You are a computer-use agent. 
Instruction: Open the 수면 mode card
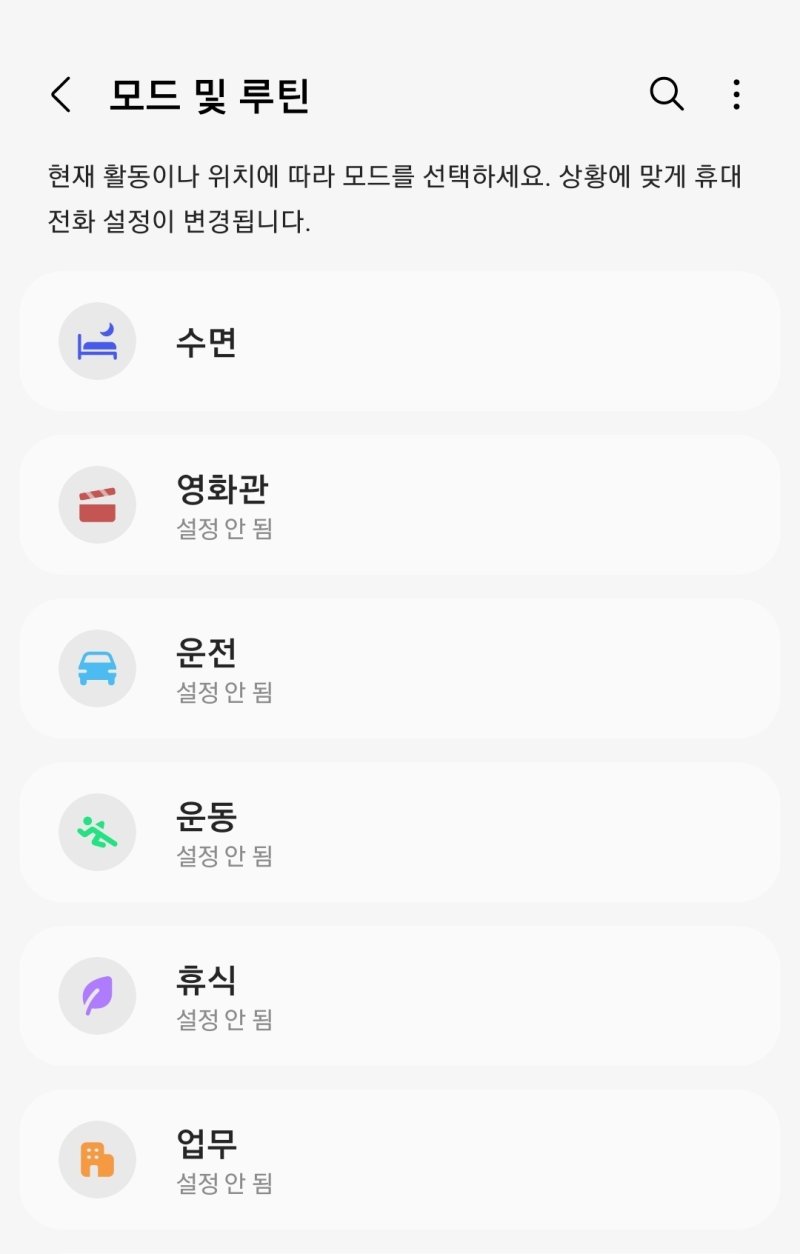coord(400,341)
